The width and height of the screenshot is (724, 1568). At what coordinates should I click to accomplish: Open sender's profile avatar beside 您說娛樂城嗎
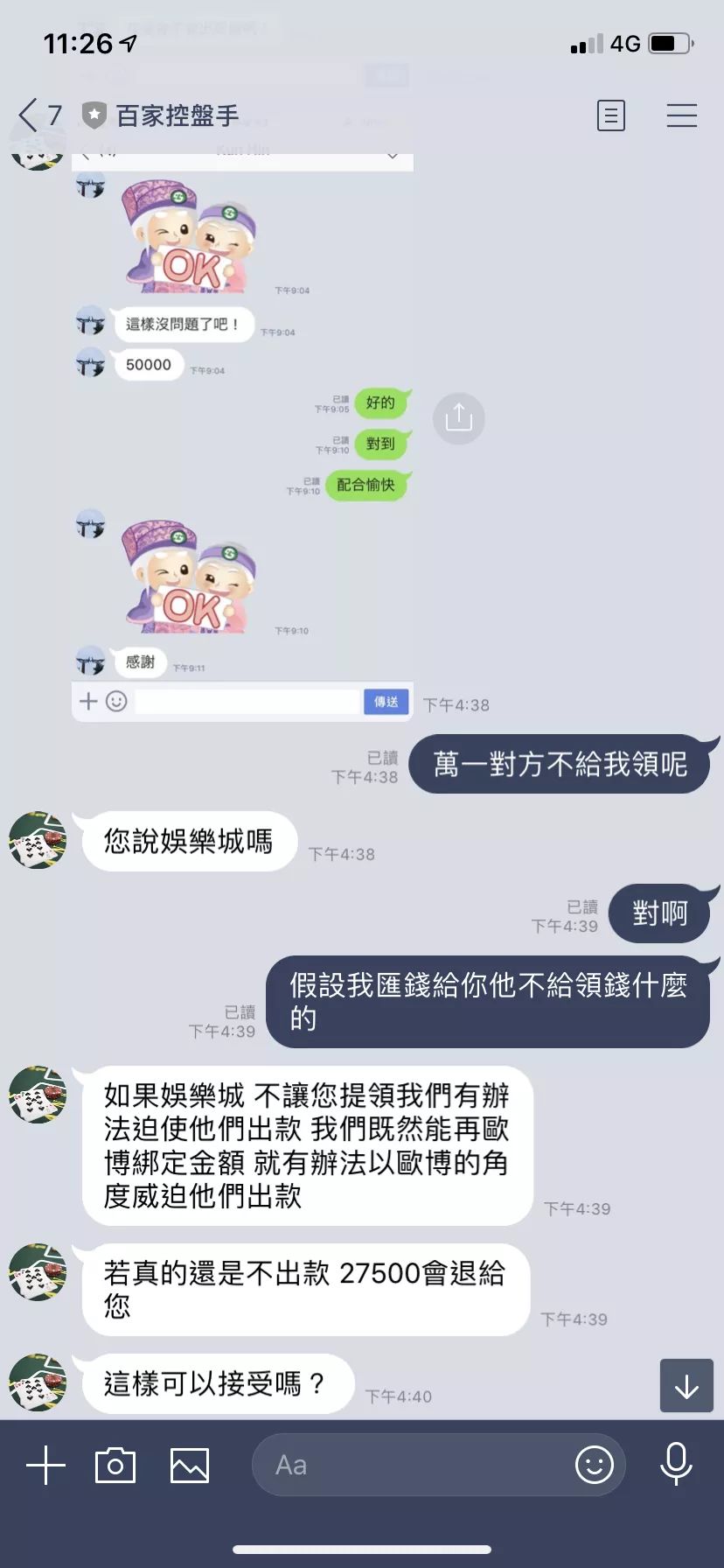click(38, 840)
